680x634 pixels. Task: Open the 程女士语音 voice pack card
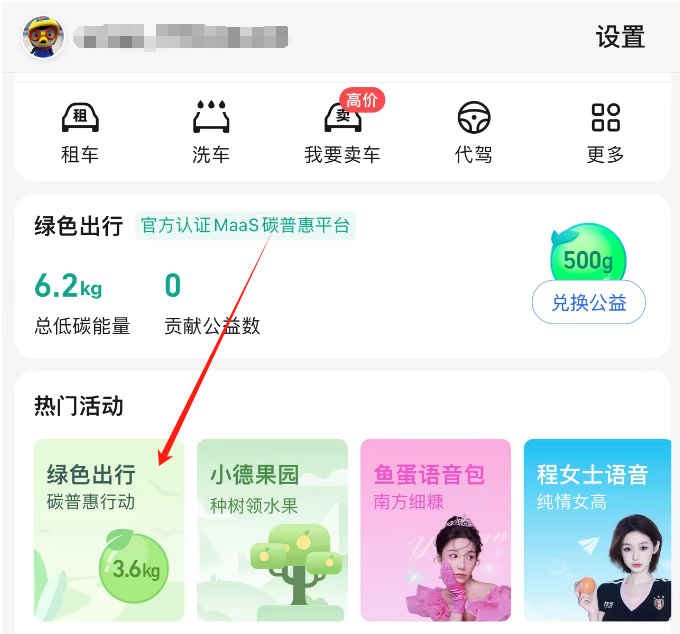[597, 529]
